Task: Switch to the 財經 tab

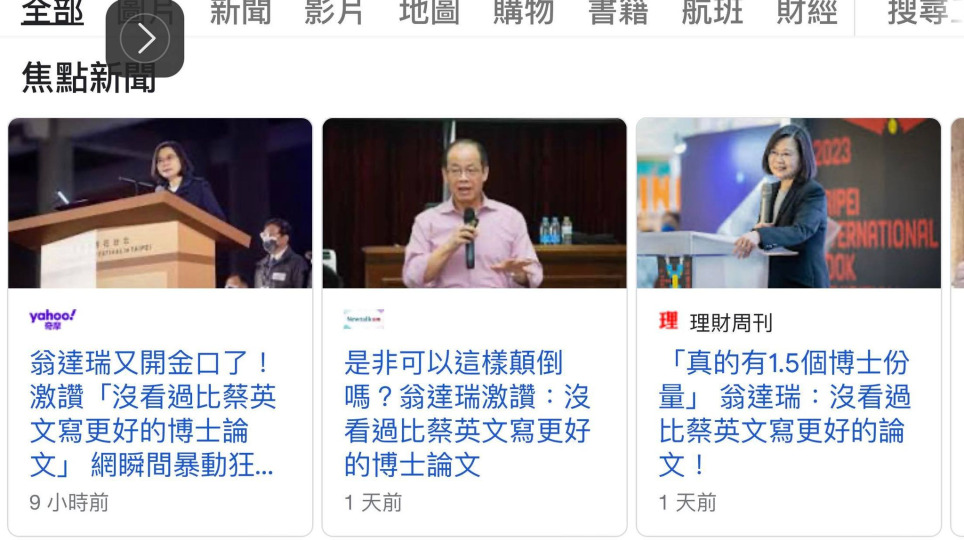Action: coord(806,13)
